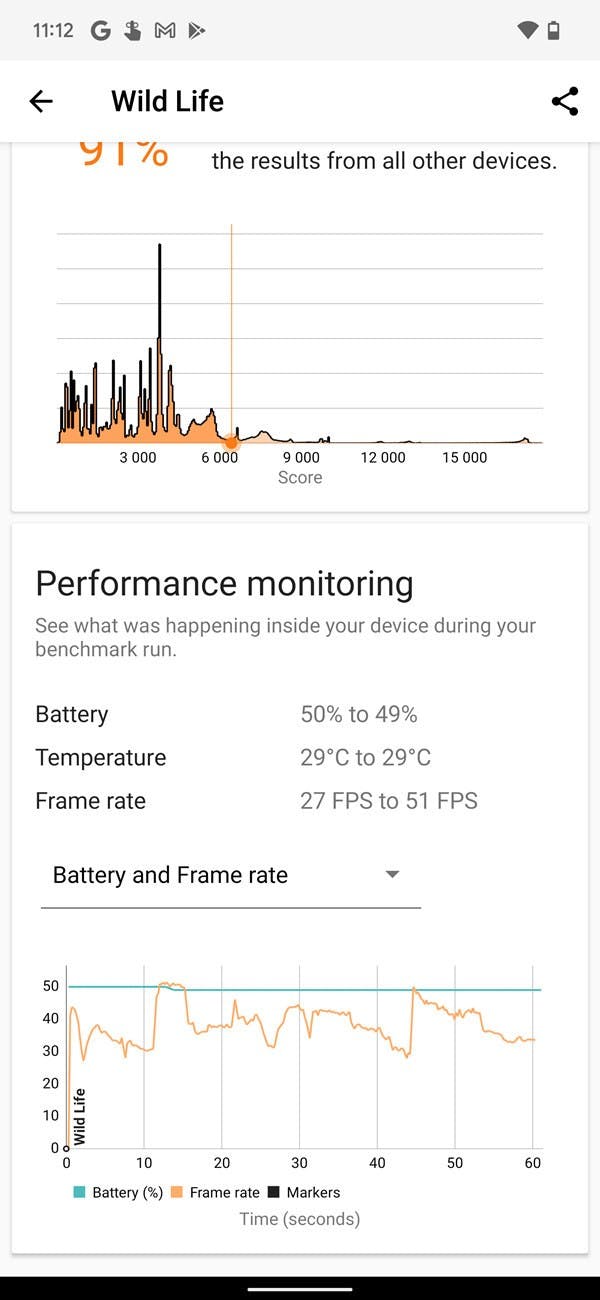The image size is (600, 1300).
Task: Open the Battery and Frame rate dropdown
Action: (231, 876)
